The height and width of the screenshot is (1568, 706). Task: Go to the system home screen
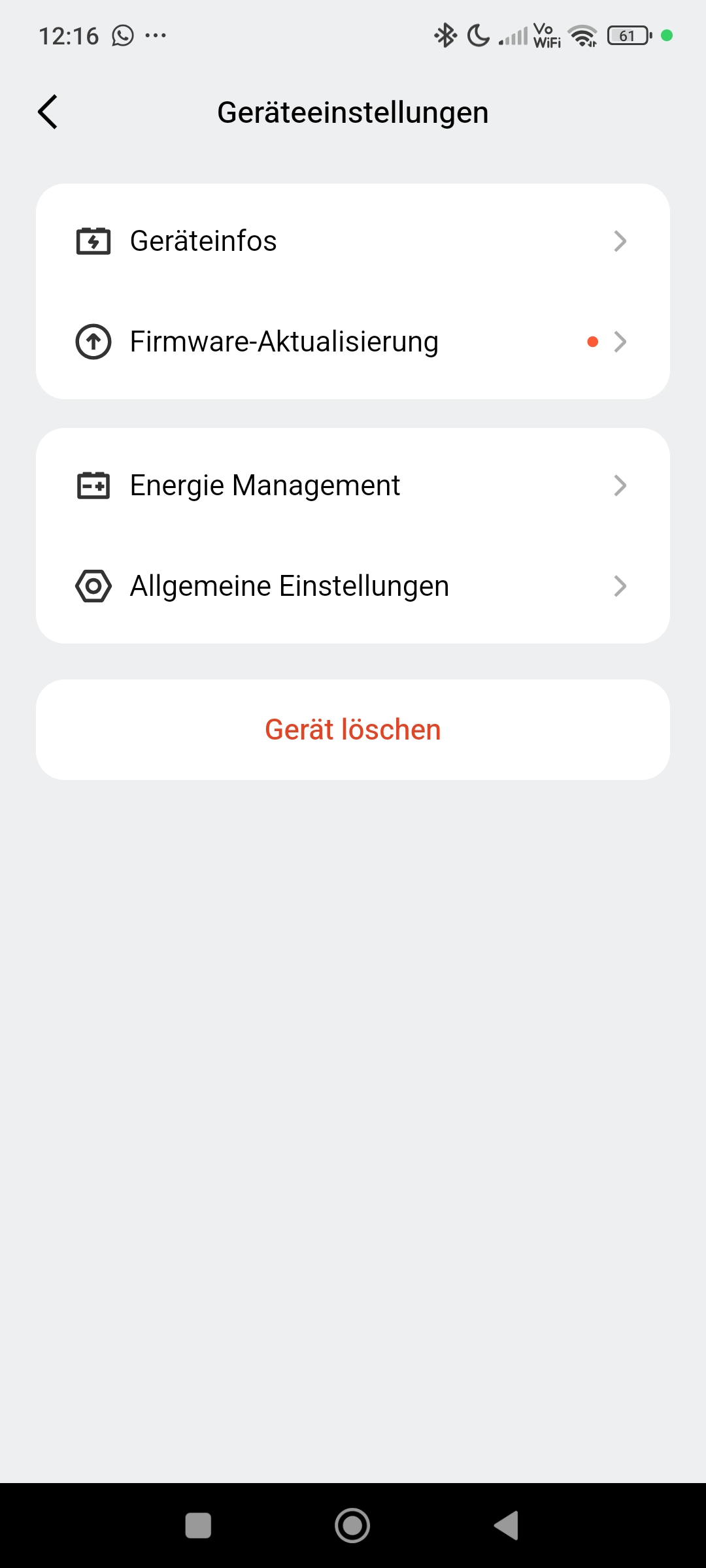352,1526
